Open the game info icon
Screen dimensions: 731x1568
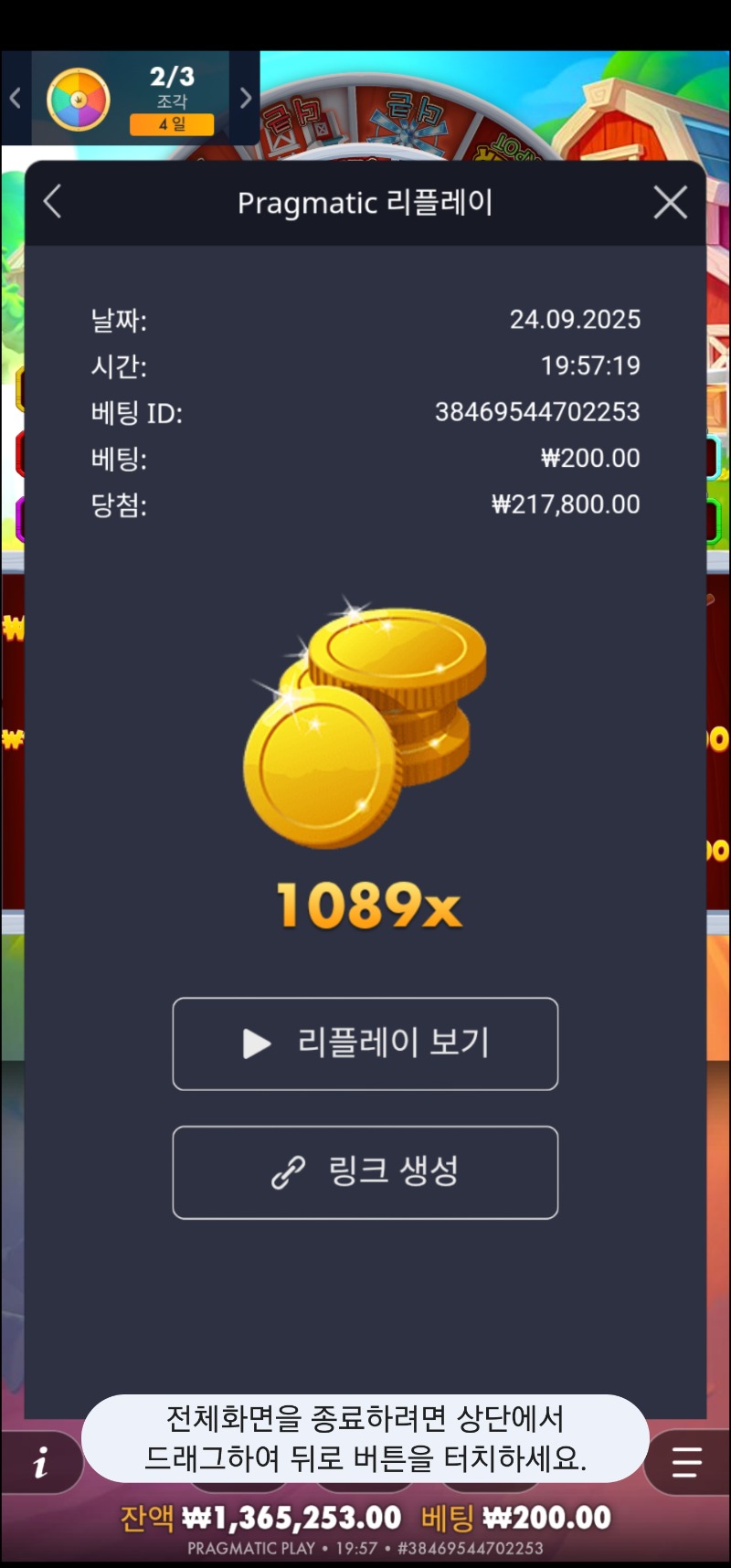pyautogui.click(x=40, y=1464)
